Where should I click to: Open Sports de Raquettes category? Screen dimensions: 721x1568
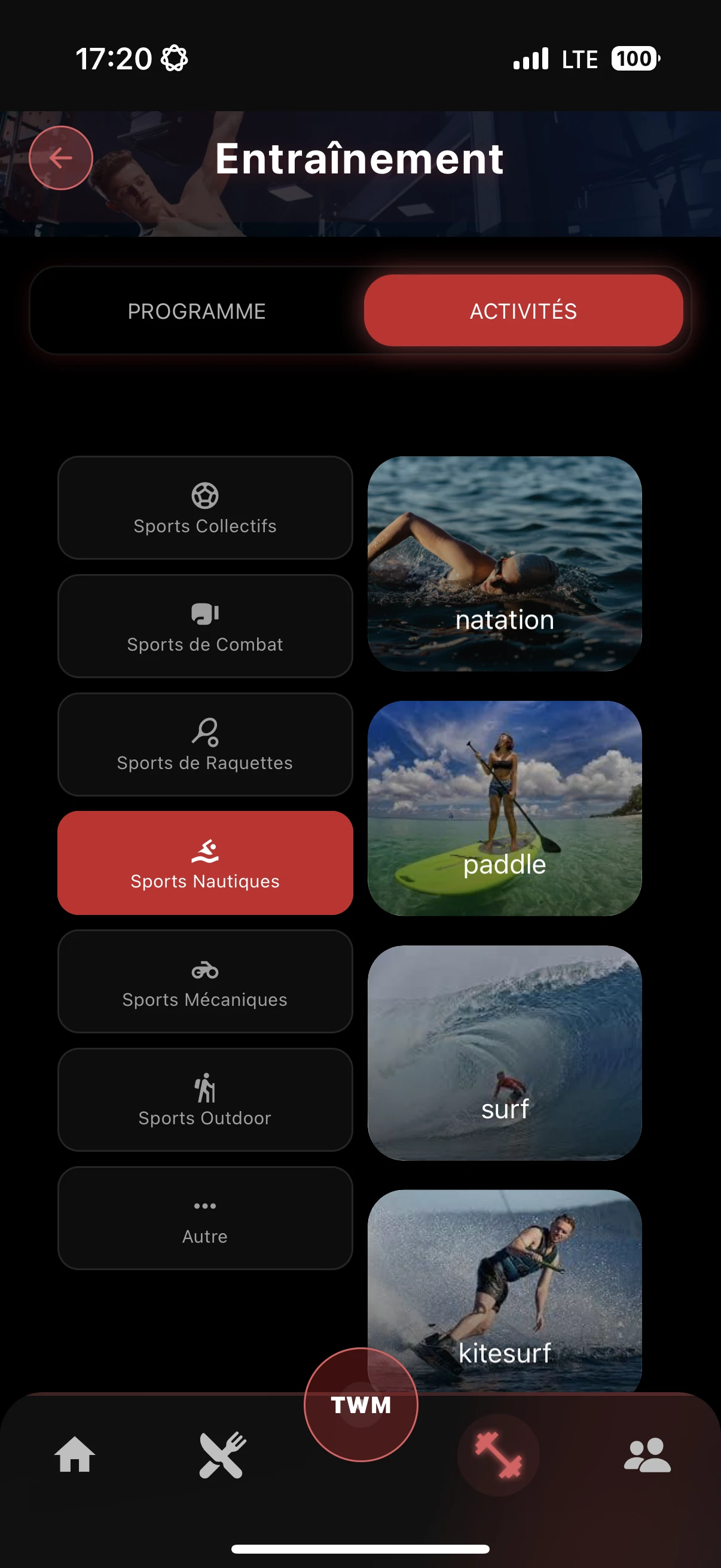point(205,745)
